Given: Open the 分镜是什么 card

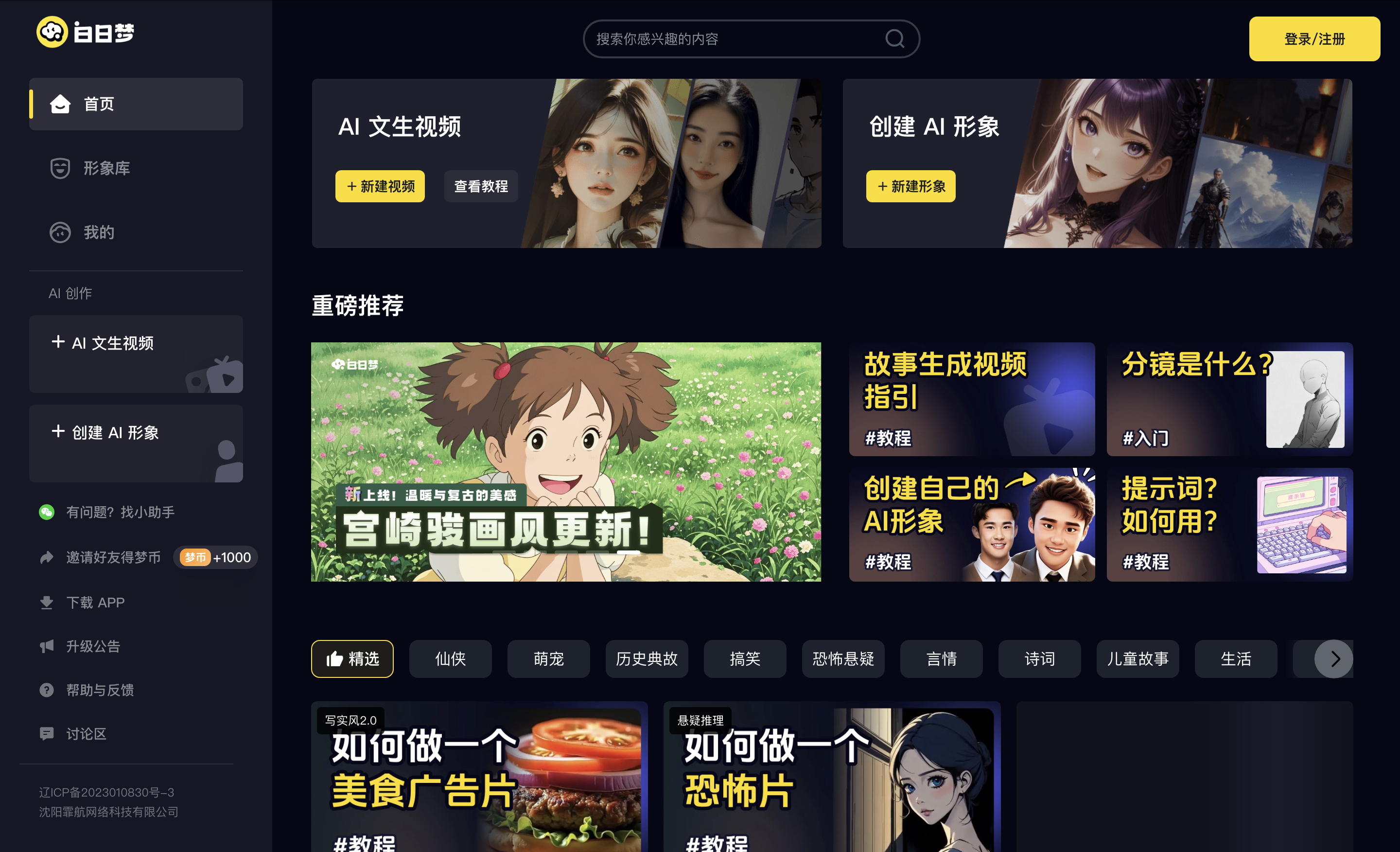Looking at the screenshot, I should (1229, 399).
